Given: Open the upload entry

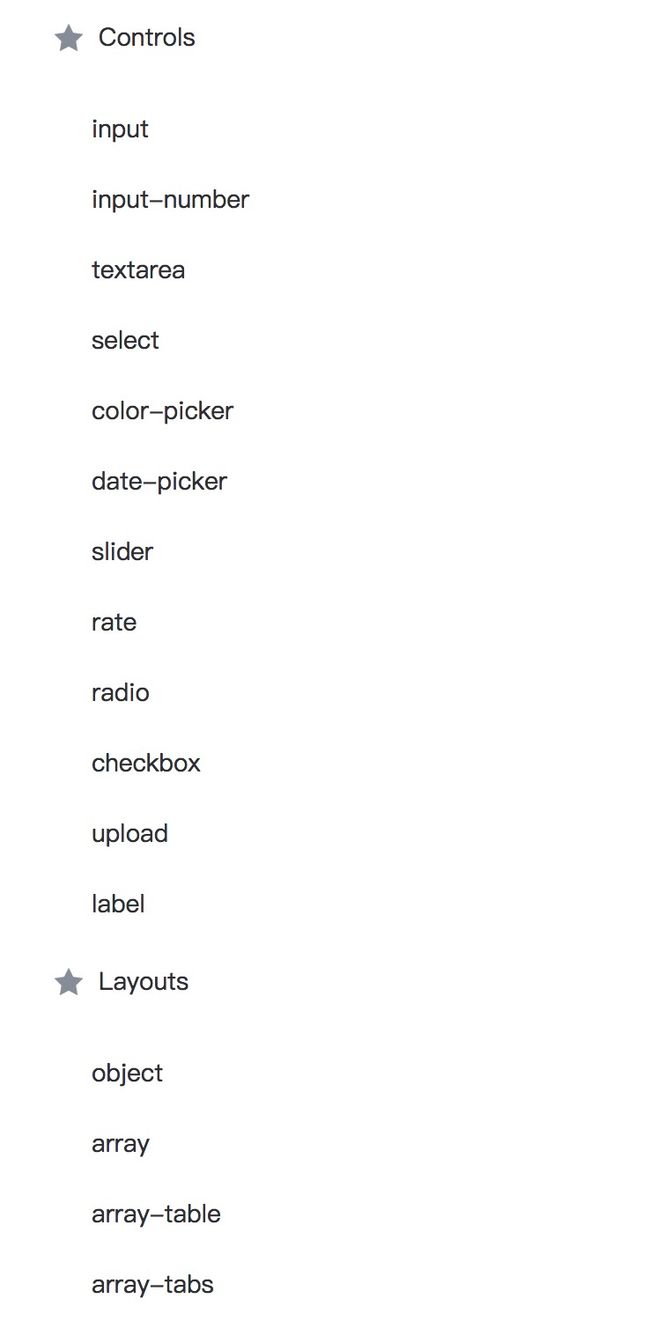Looking at the screenshot, I should coord(130,833).
